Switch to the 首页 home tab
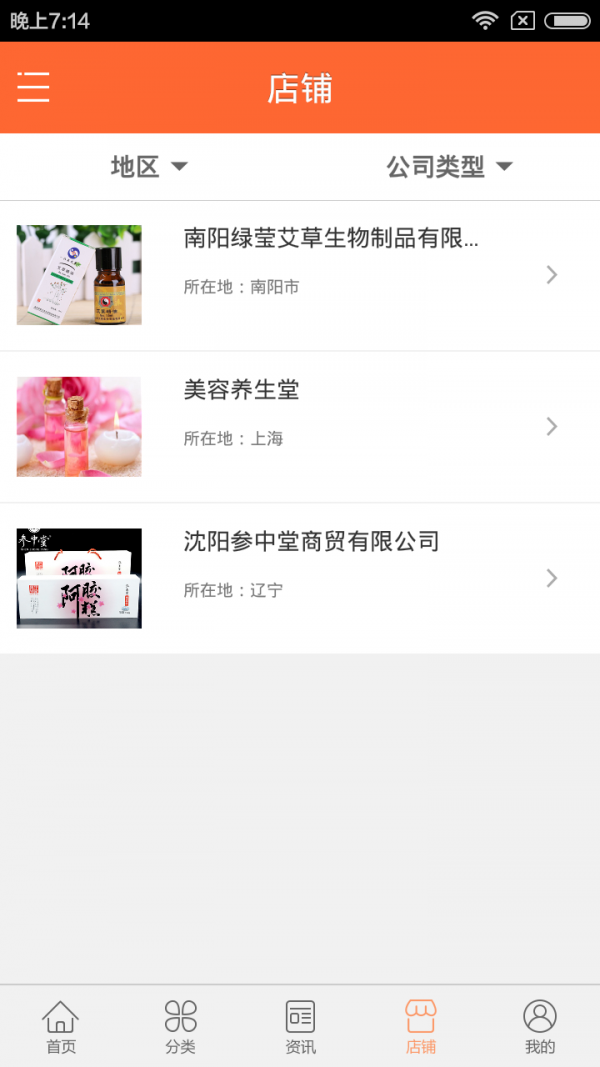Viewport: 600px width, 1067px height. (60, 1027)
